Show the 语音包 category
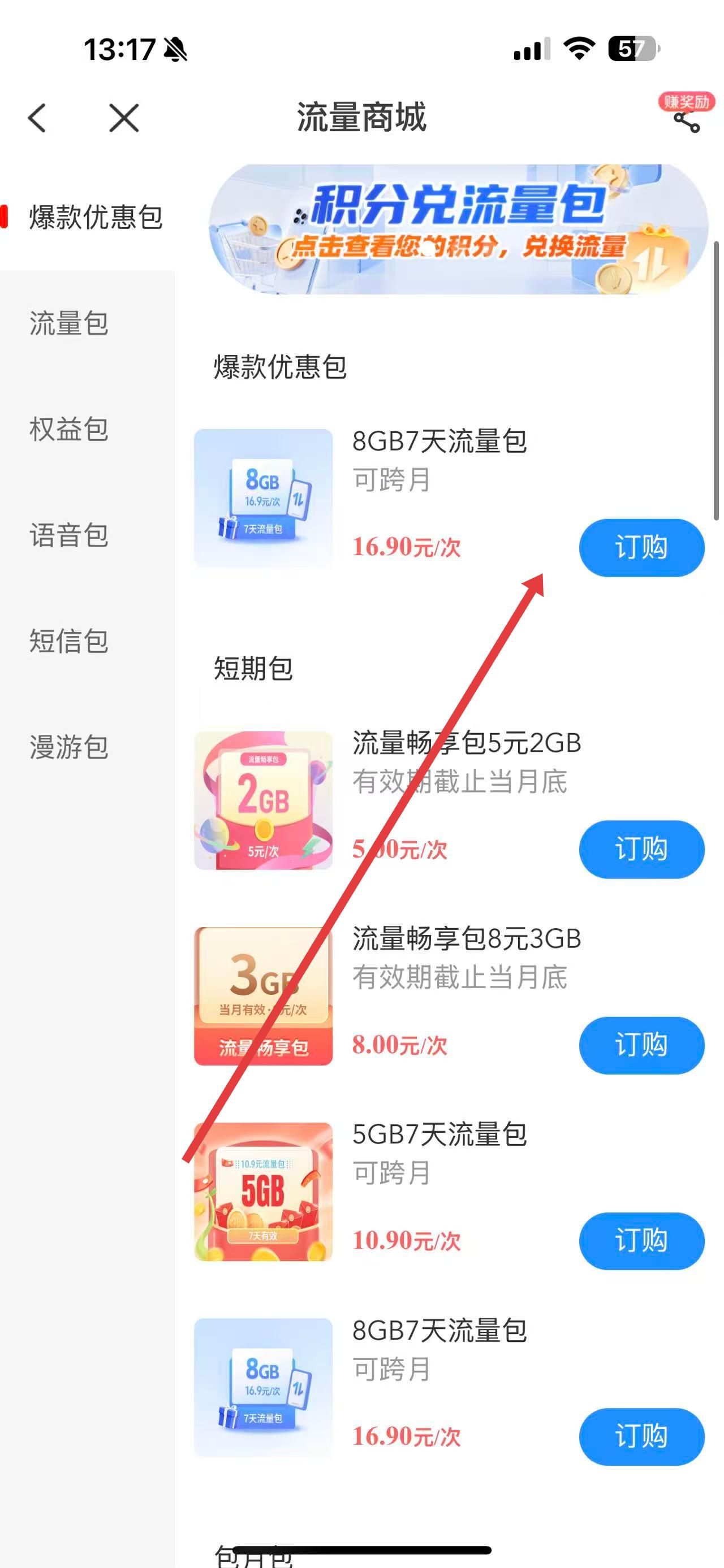Viewport: 724px width, 1568px height. [69, 535]
